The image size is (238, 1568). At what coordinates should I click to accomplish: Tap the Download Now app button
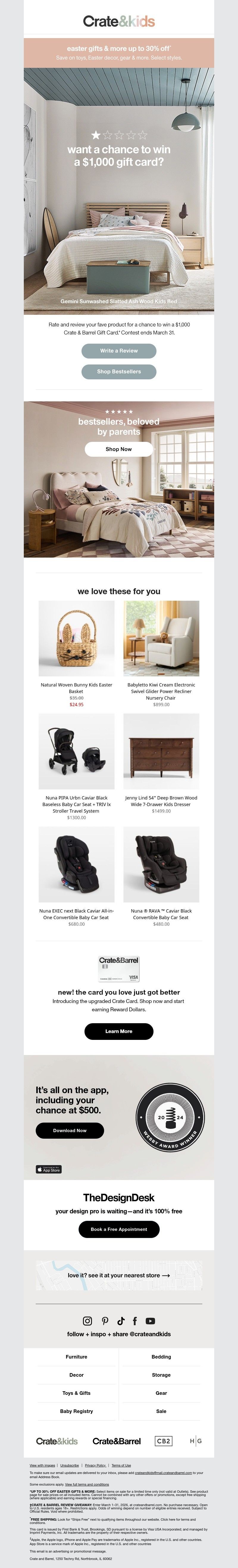70,1130
